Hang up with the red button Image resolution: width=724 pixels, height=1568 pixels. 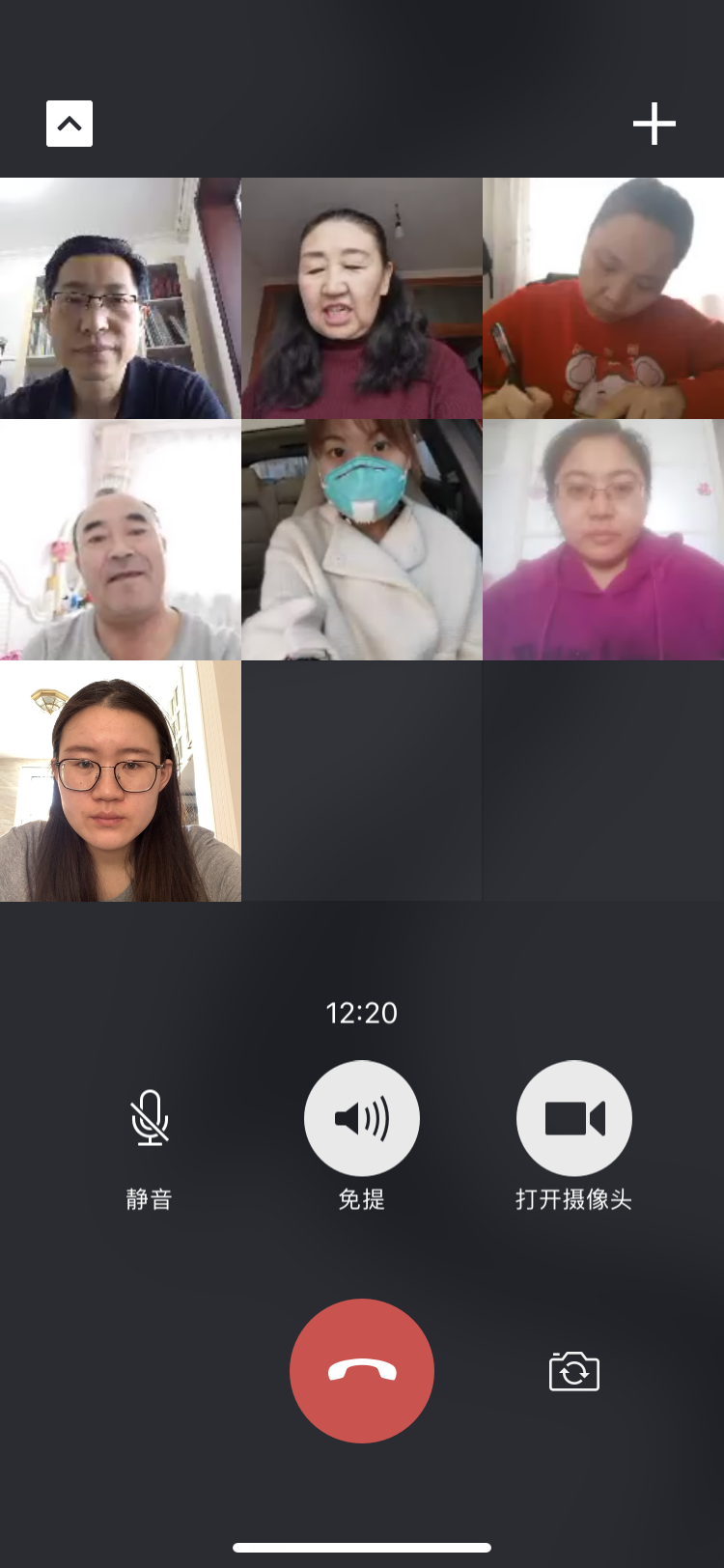362,1370
